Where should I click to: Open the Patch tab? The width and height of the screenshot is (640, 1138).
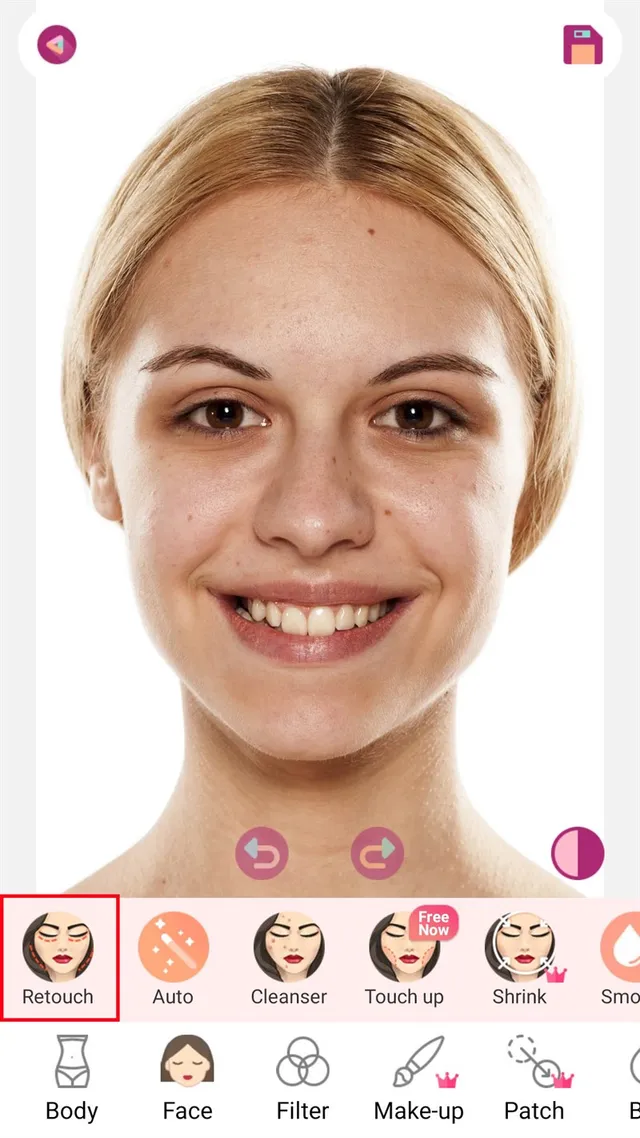tap(534, 1078)
